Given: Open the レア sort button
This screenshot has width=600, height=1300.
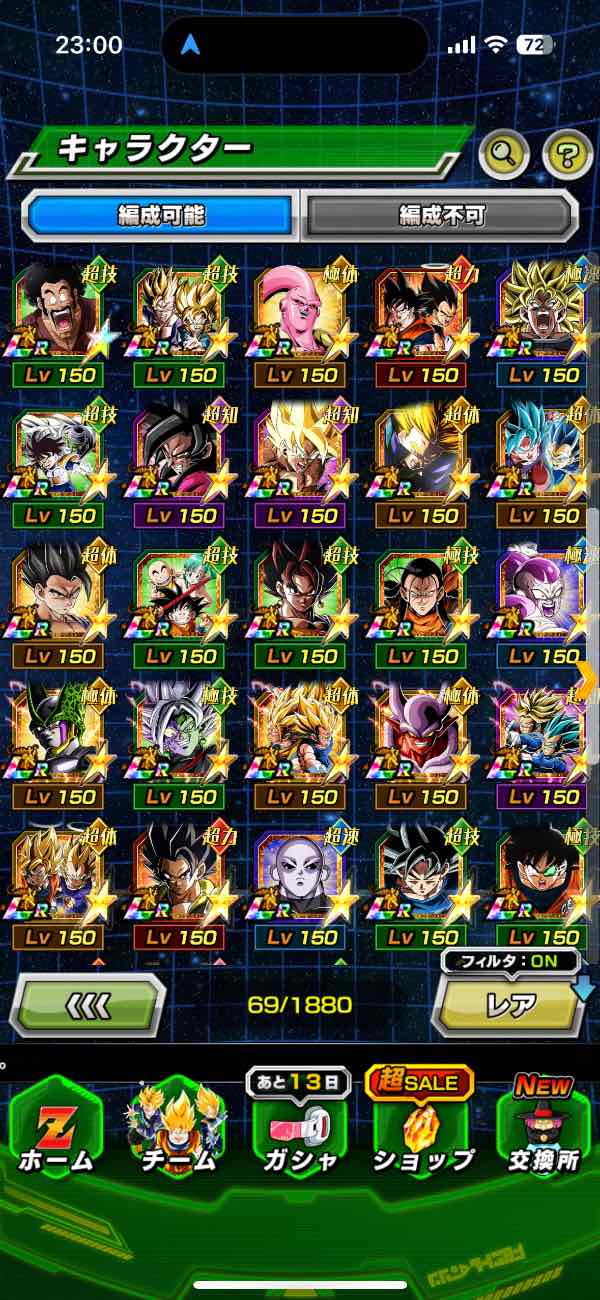Looking at the screenshot, I should coord(508,1005).
